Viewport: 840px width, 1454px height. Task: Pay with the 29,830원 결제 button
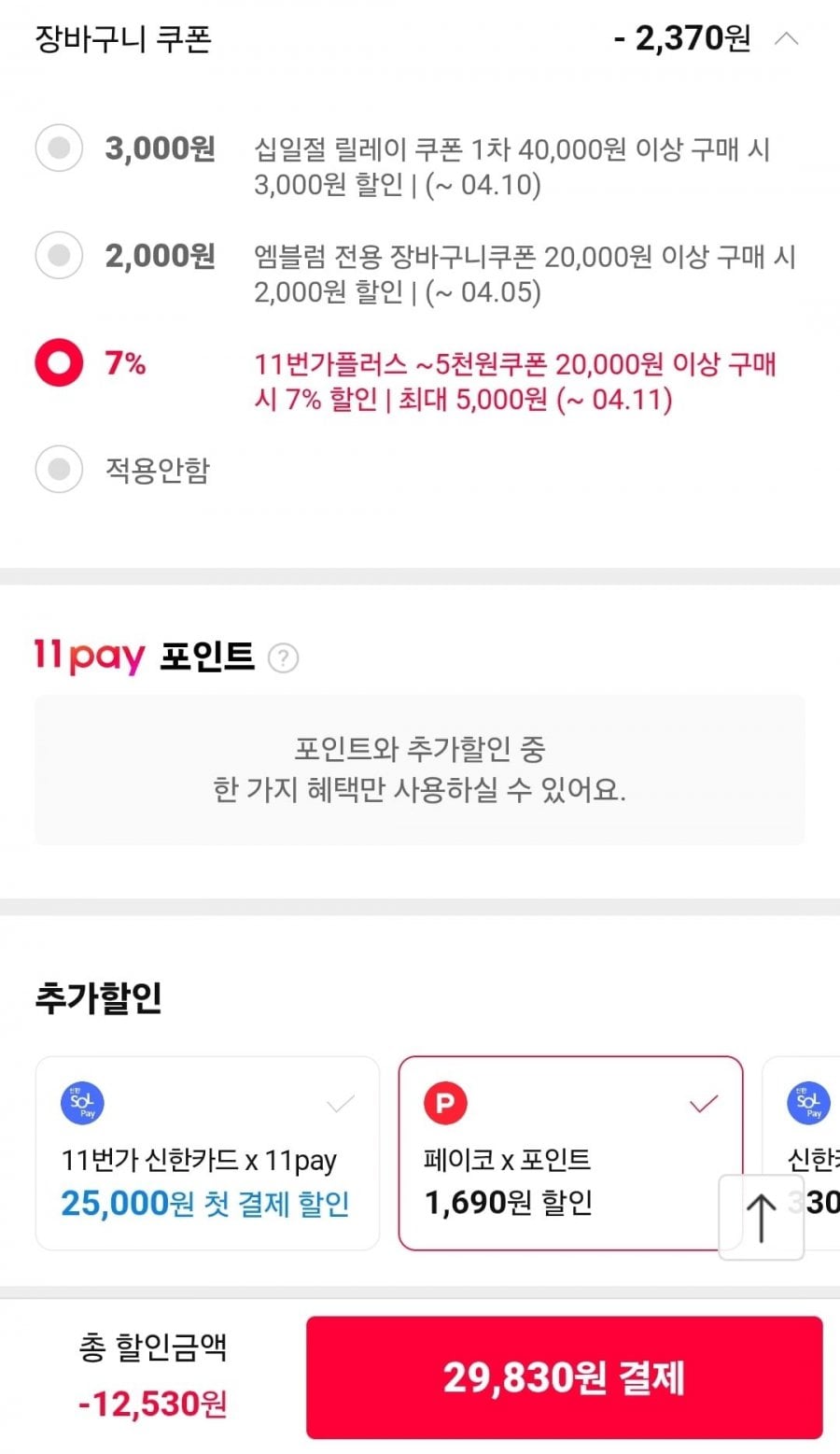[x=564, y=1377]
